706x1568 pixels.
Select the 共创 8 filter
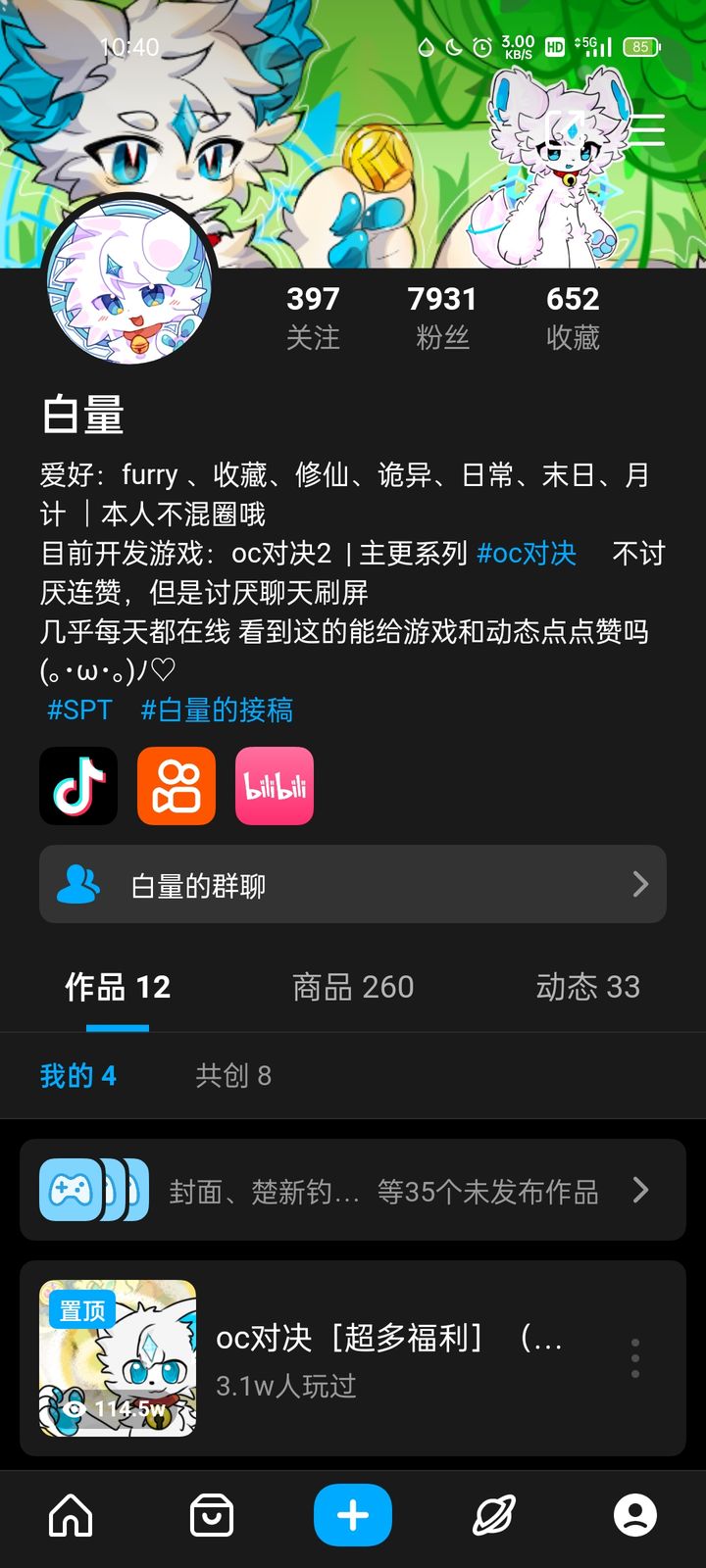[x=233, y=1075]
